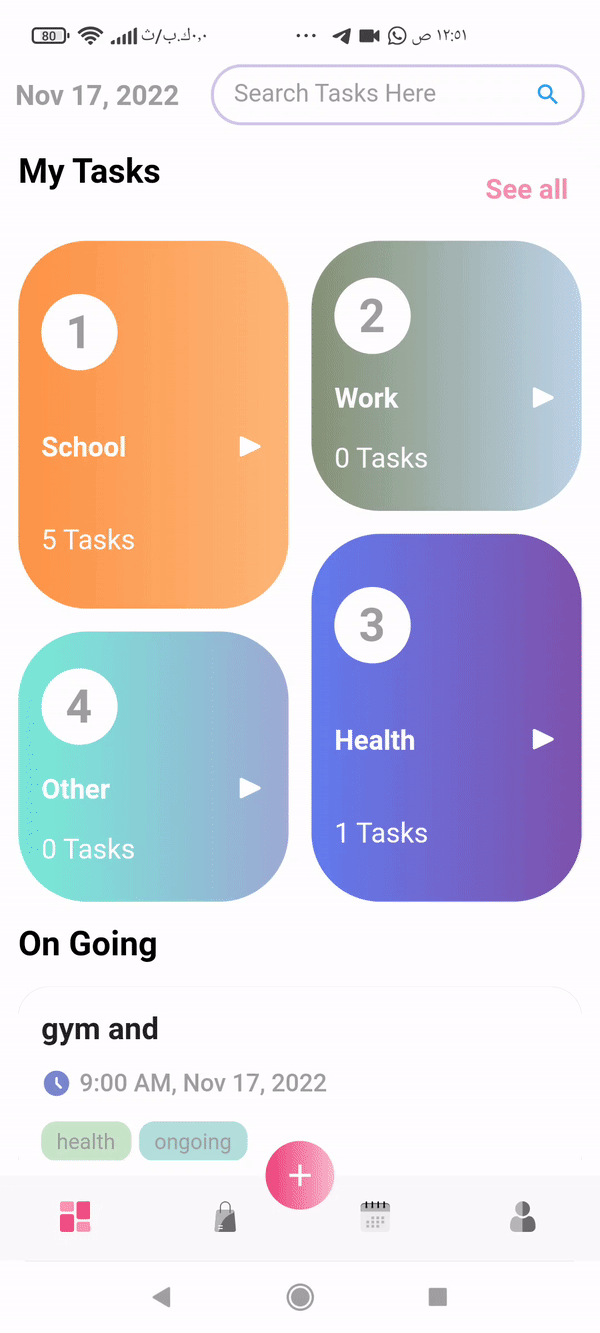Viewport: 600px width, 1333px height.
Task: Open the Work category card
Action: pyautogui.click(x=446, y=375)
